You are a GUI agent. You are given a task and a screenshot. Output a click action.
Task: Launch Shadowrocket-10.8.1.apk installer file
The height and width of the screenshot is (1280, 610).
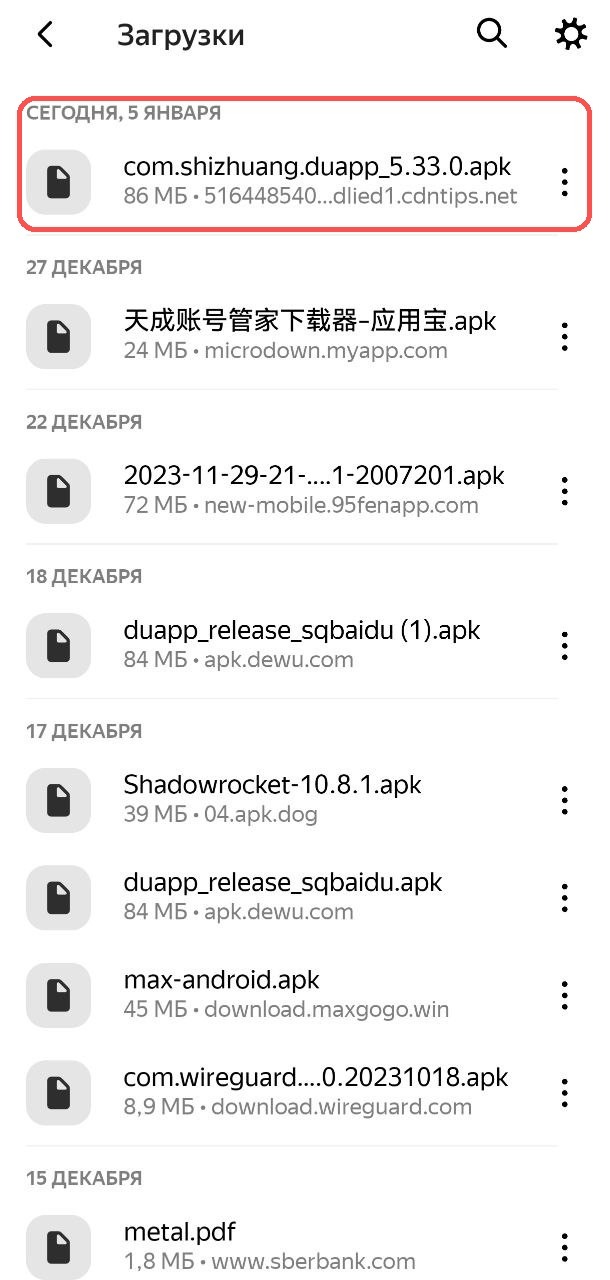tap(272, 798)
